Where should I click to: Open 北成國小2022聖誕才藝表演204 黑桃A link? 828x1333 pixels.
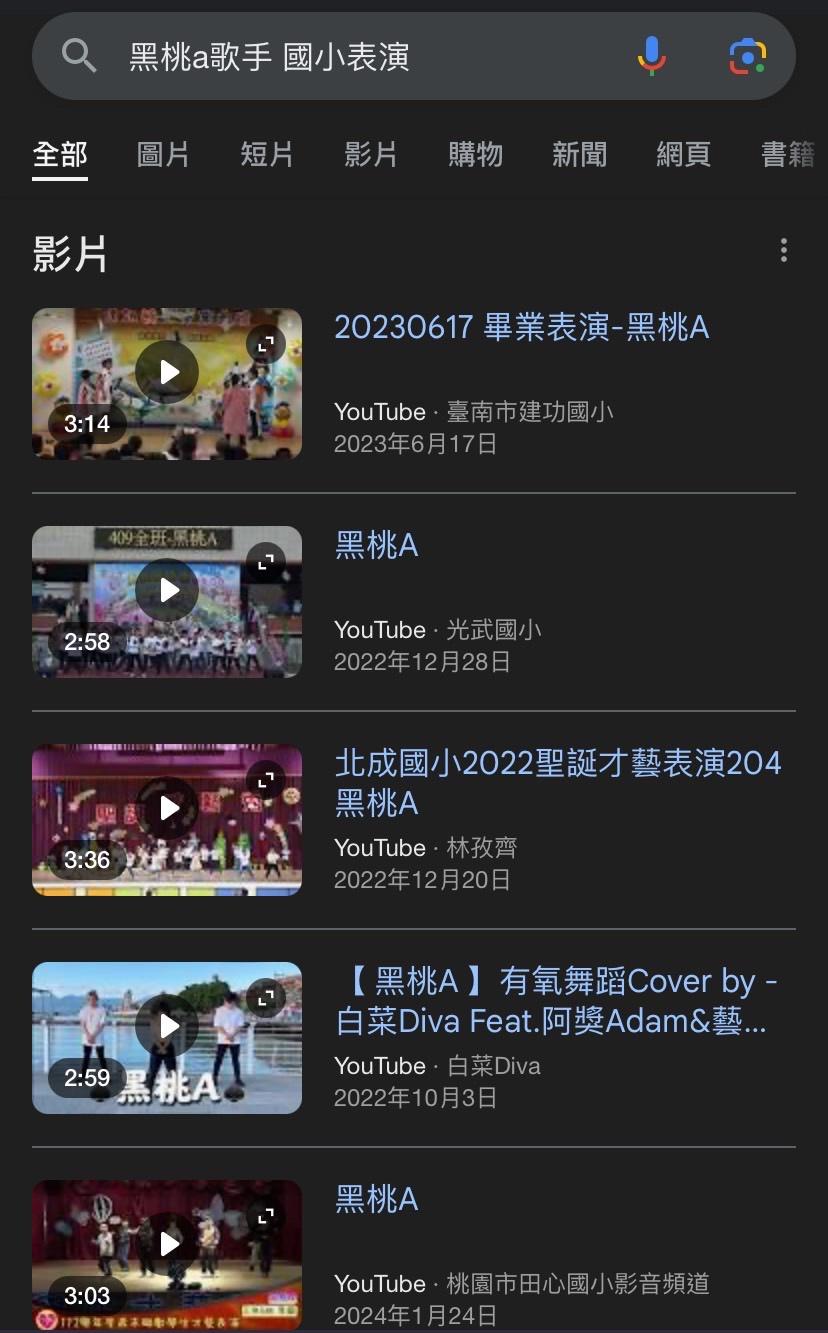[557, 783]
